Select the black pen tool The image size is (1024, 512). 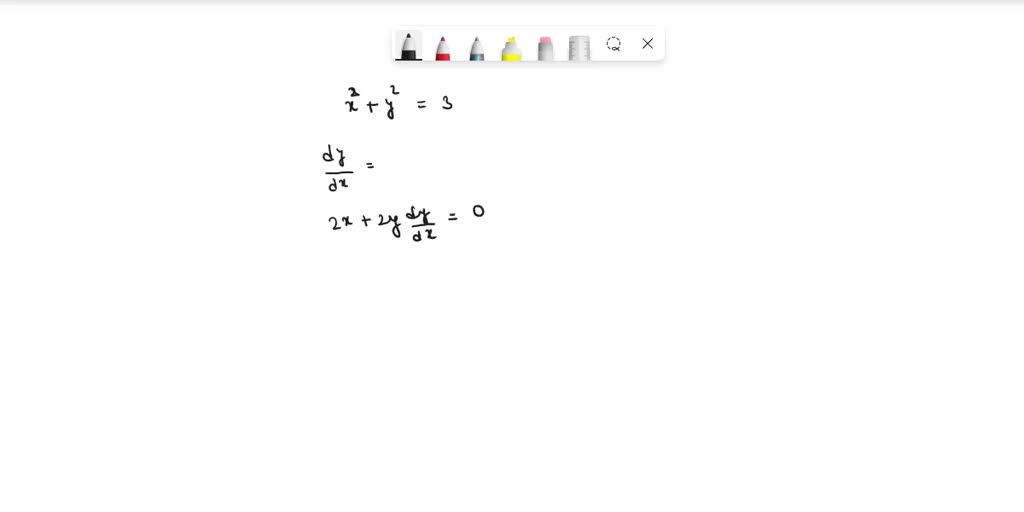tap(408, 46)
